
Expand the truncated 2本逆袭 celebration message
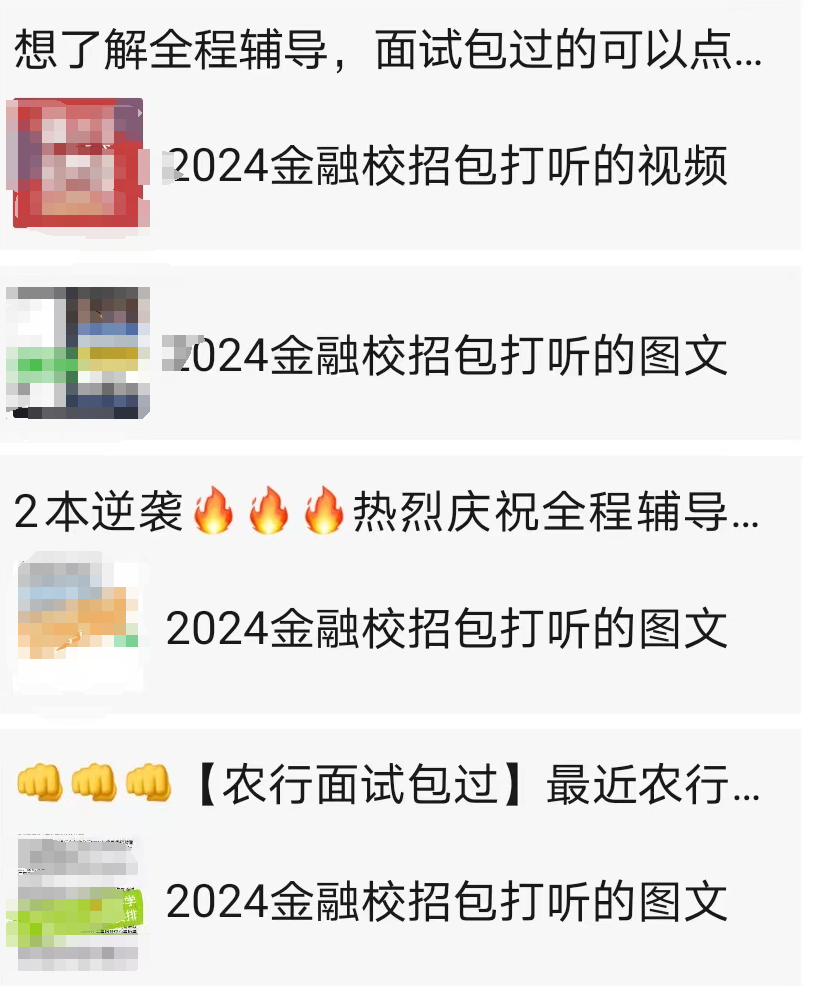[400, 510]
